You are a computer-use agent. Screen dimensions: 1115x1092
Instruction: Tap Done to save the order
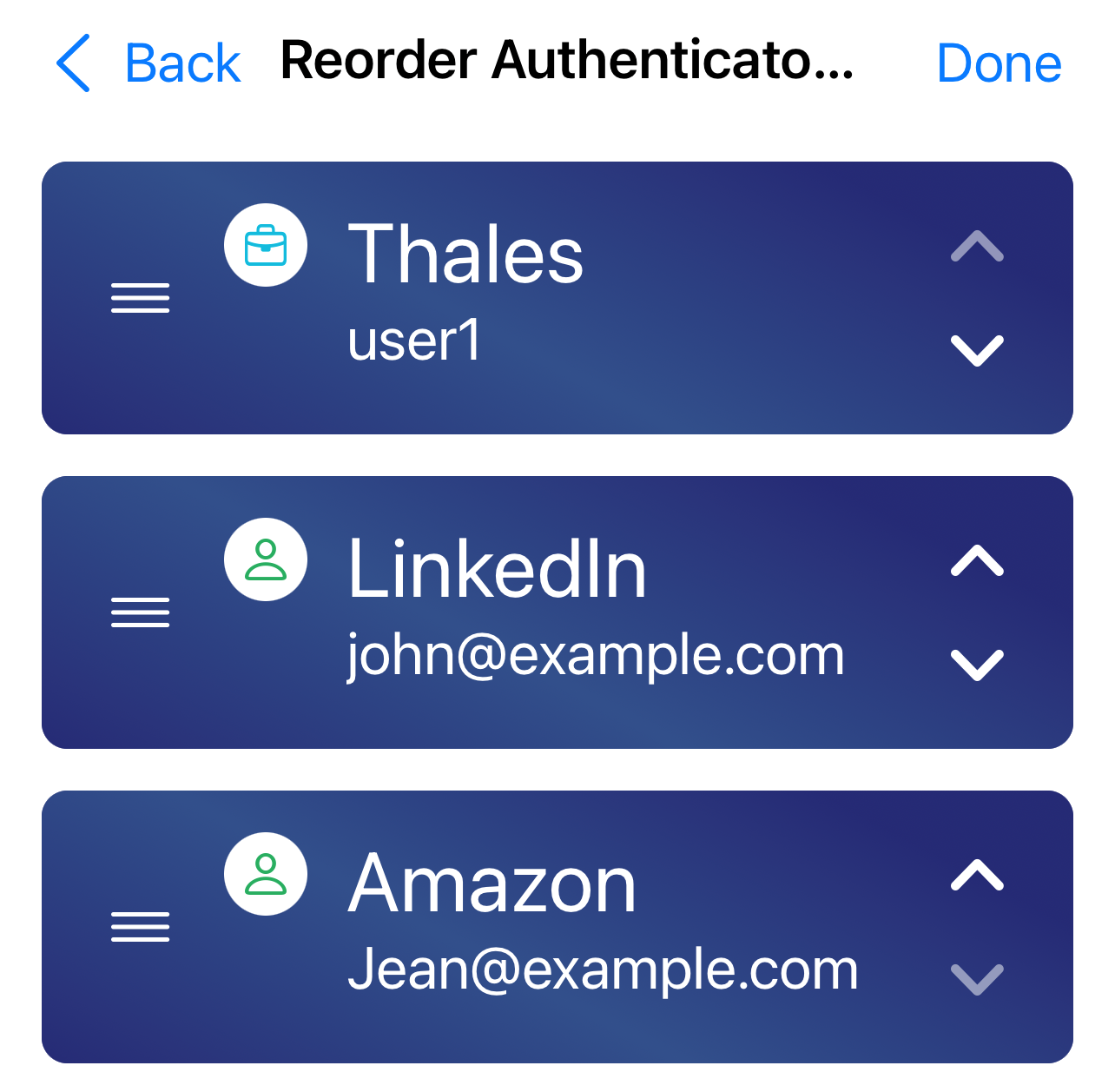coord(999,63)
